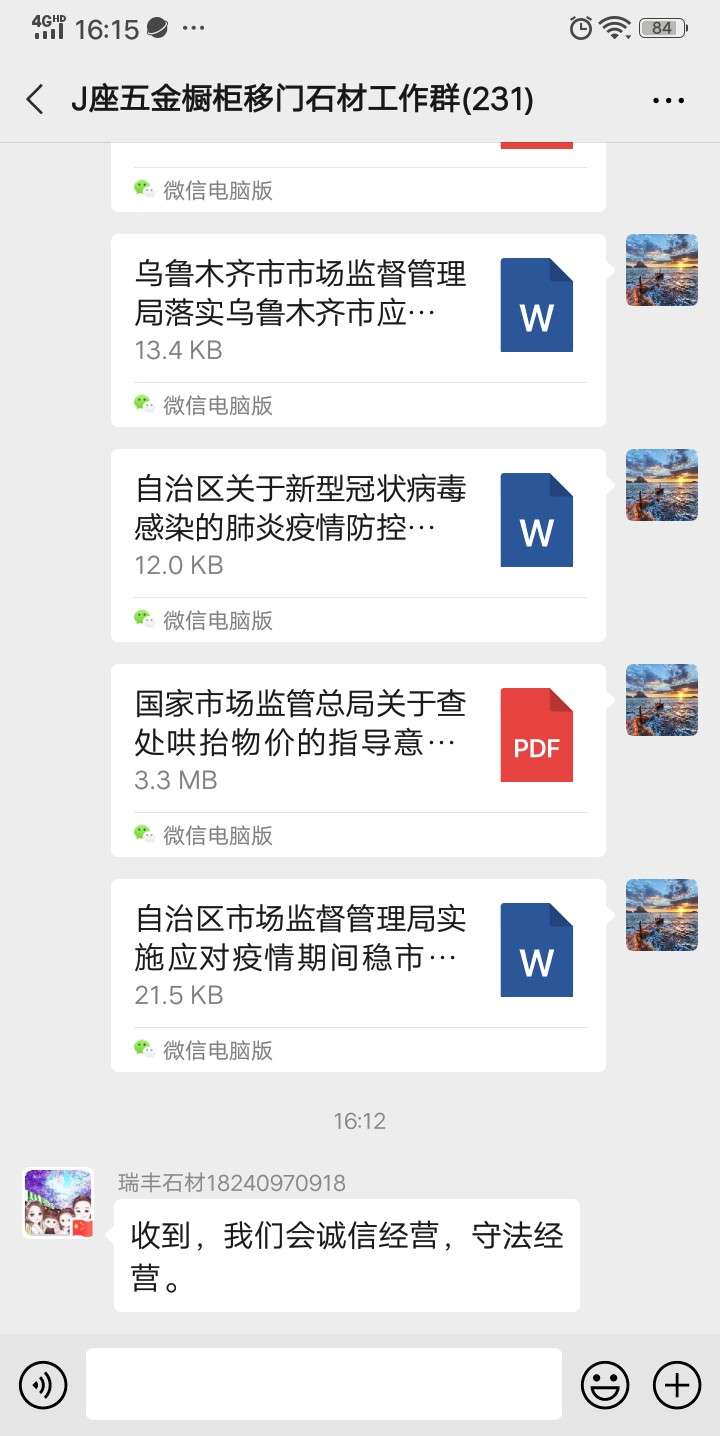The height and width of the screenshot is (1436, 720).
Task: Open the emoji picker
Action: click(605, 1385)
